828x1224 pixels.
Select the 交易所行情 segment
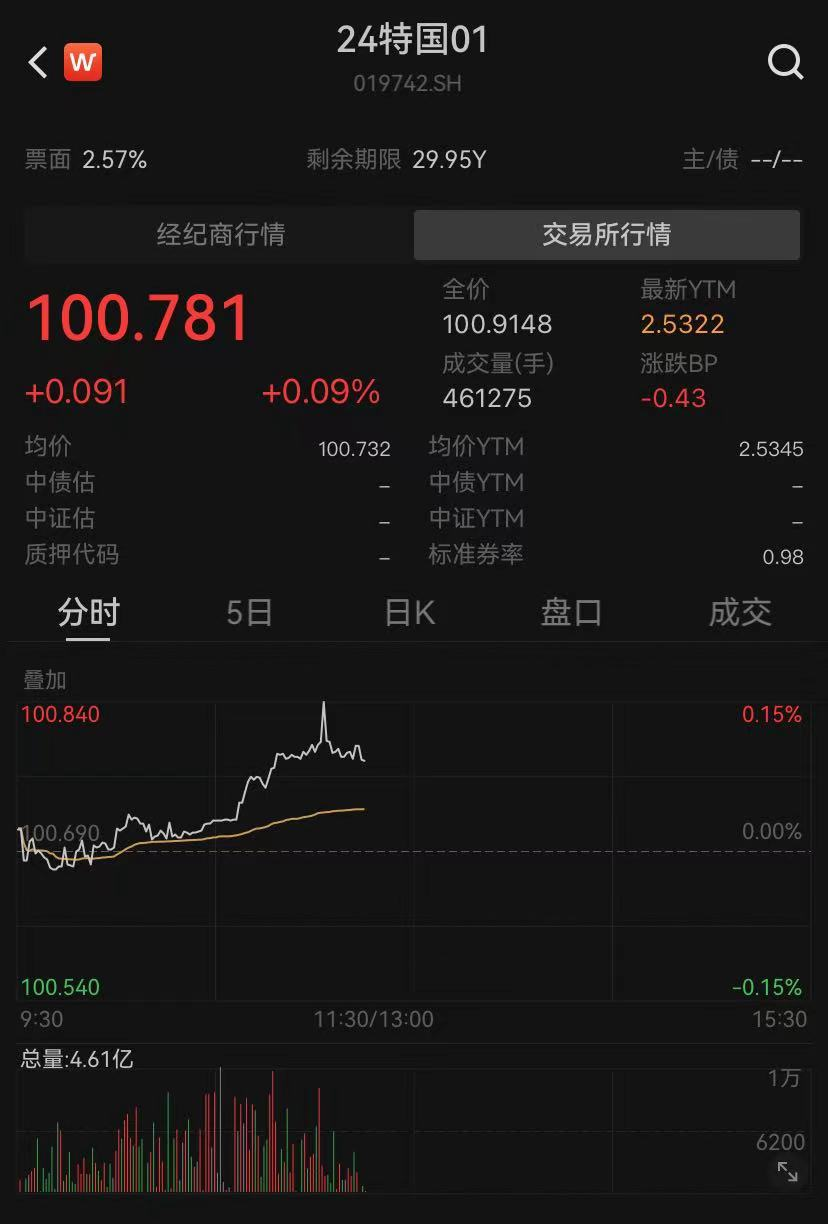coord(607,235)
